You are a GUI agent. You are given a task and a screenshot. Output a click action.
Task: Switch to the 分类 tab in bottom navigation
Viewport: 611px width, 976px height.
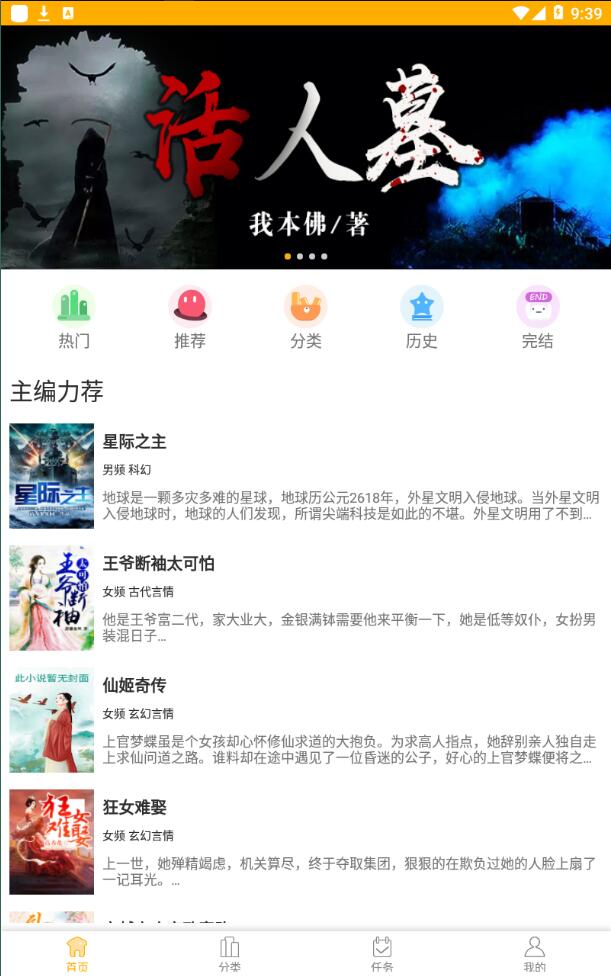[229, 953]
